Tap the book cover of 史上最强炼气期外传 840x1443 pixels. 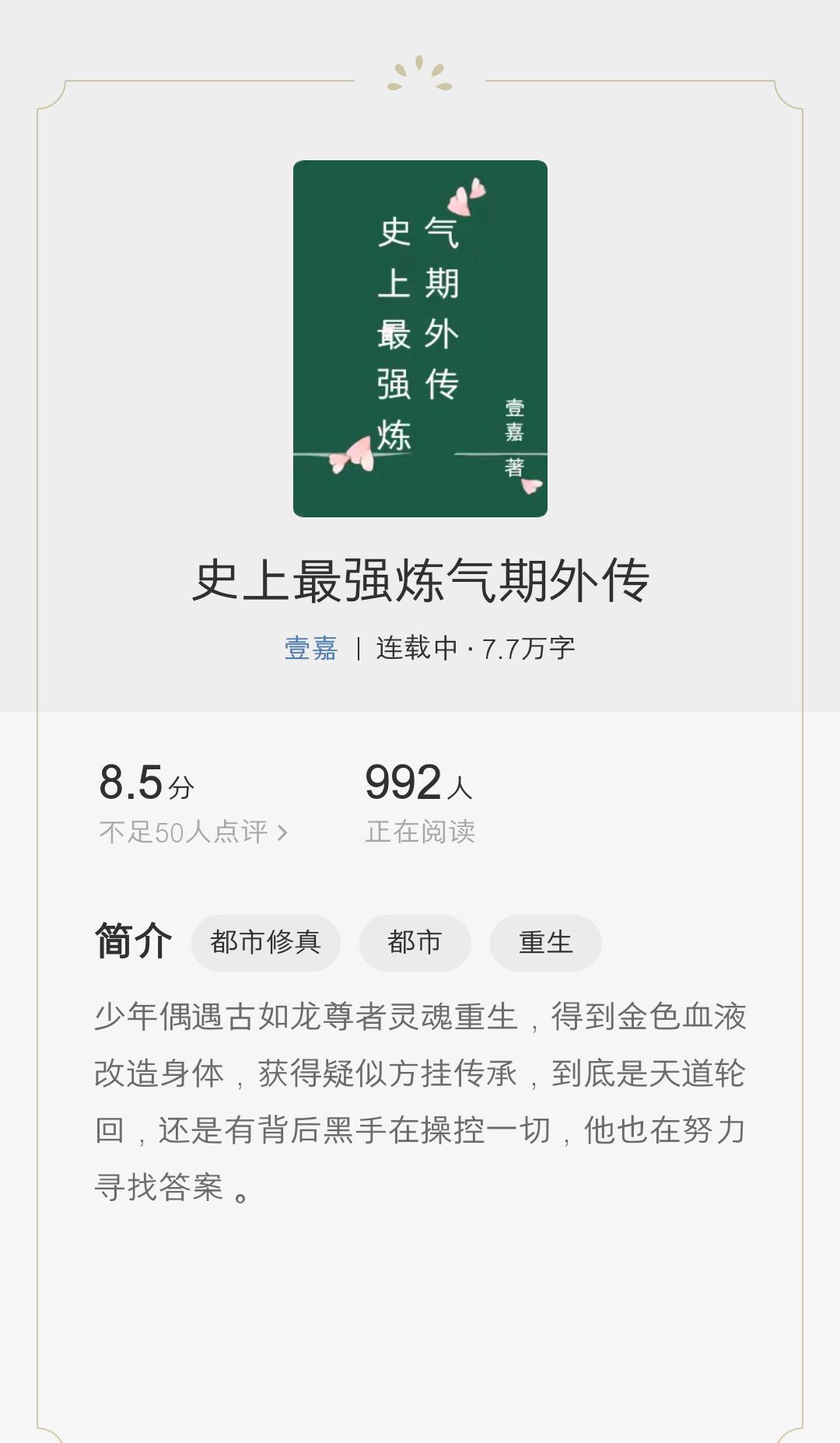[x=420, y=338]
